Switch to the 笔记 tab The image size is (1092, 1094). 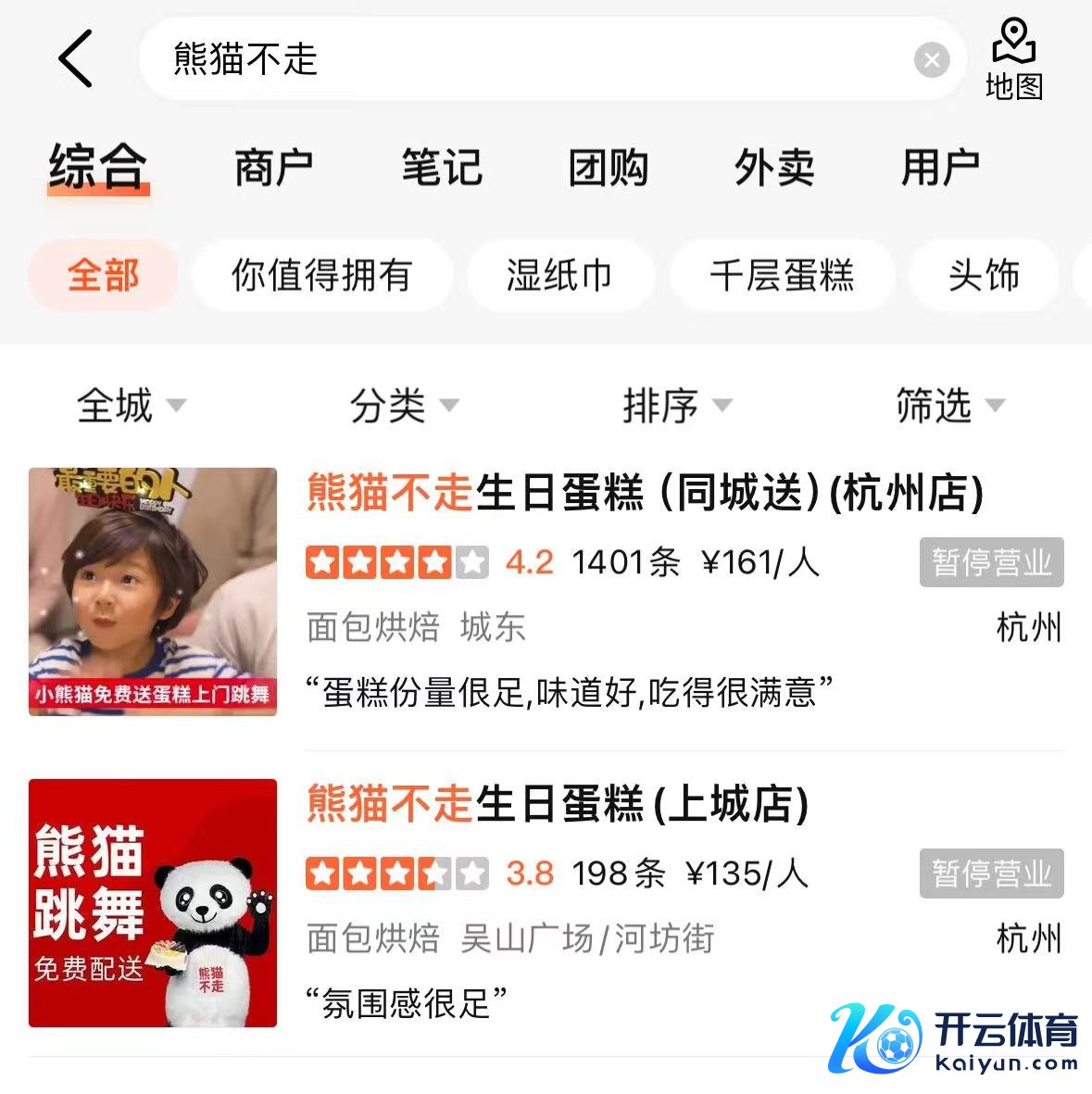pyautogui.click(x=441, y=169)
